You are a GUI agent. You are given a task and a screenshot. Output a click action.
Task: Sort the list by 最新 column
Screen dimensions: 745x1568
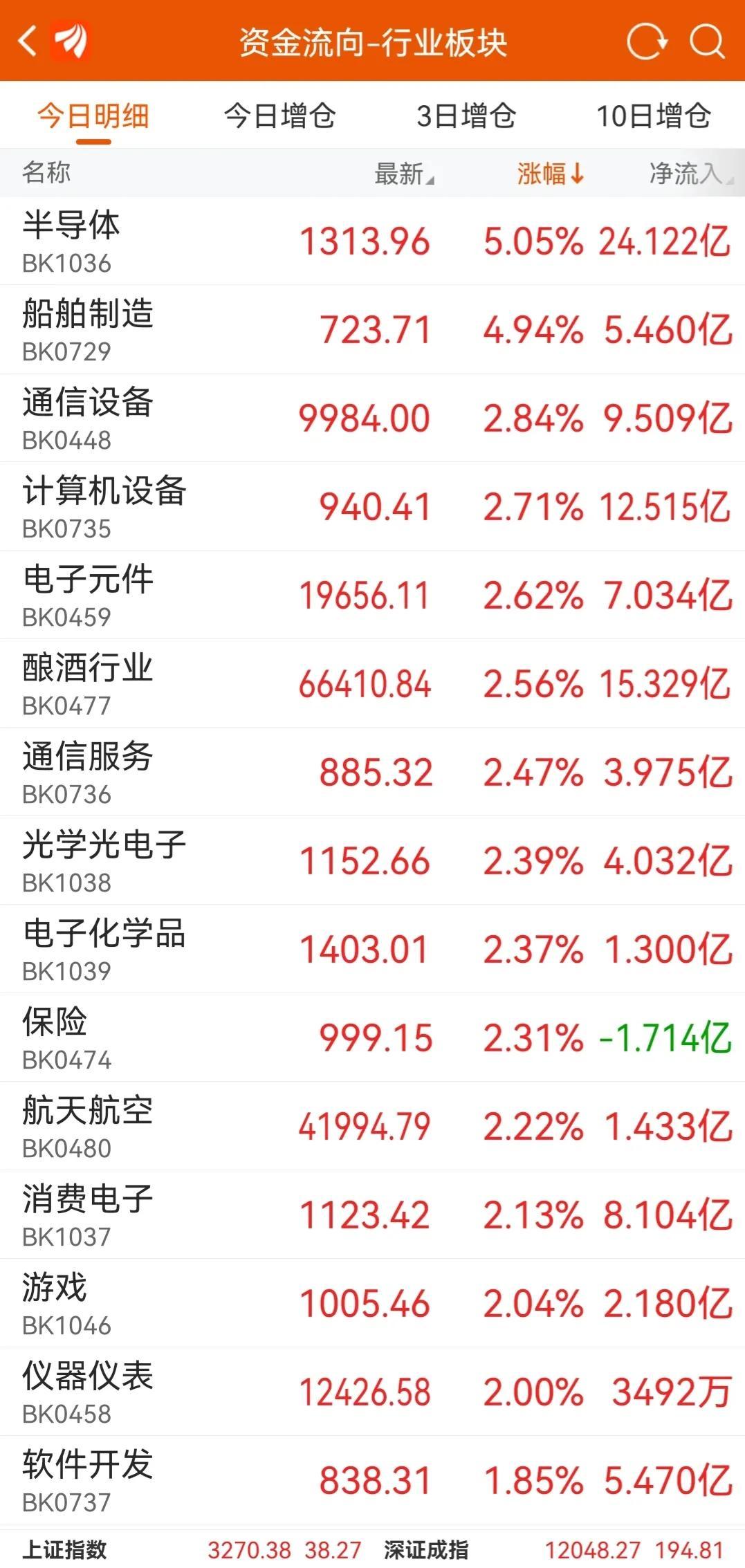[x=403, y=174]
